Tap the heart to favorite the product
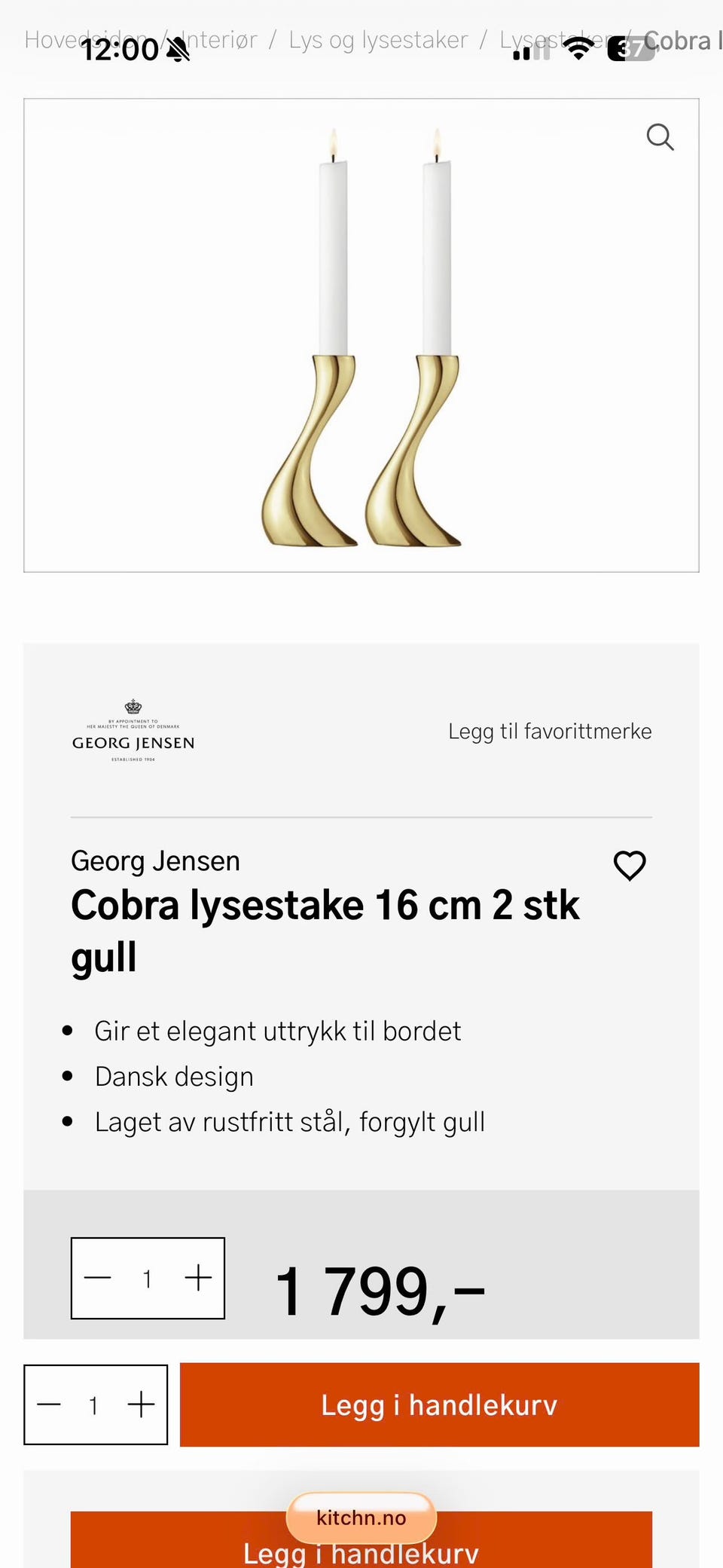Screen dimensions: 723x1568 [x=630, y=867]
